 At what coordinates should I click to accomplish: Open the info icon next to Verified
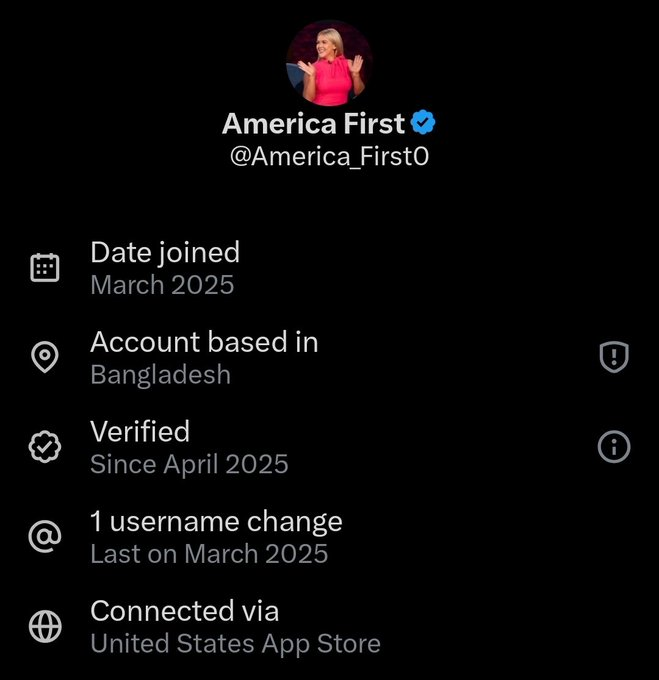[x=613, y=447]
